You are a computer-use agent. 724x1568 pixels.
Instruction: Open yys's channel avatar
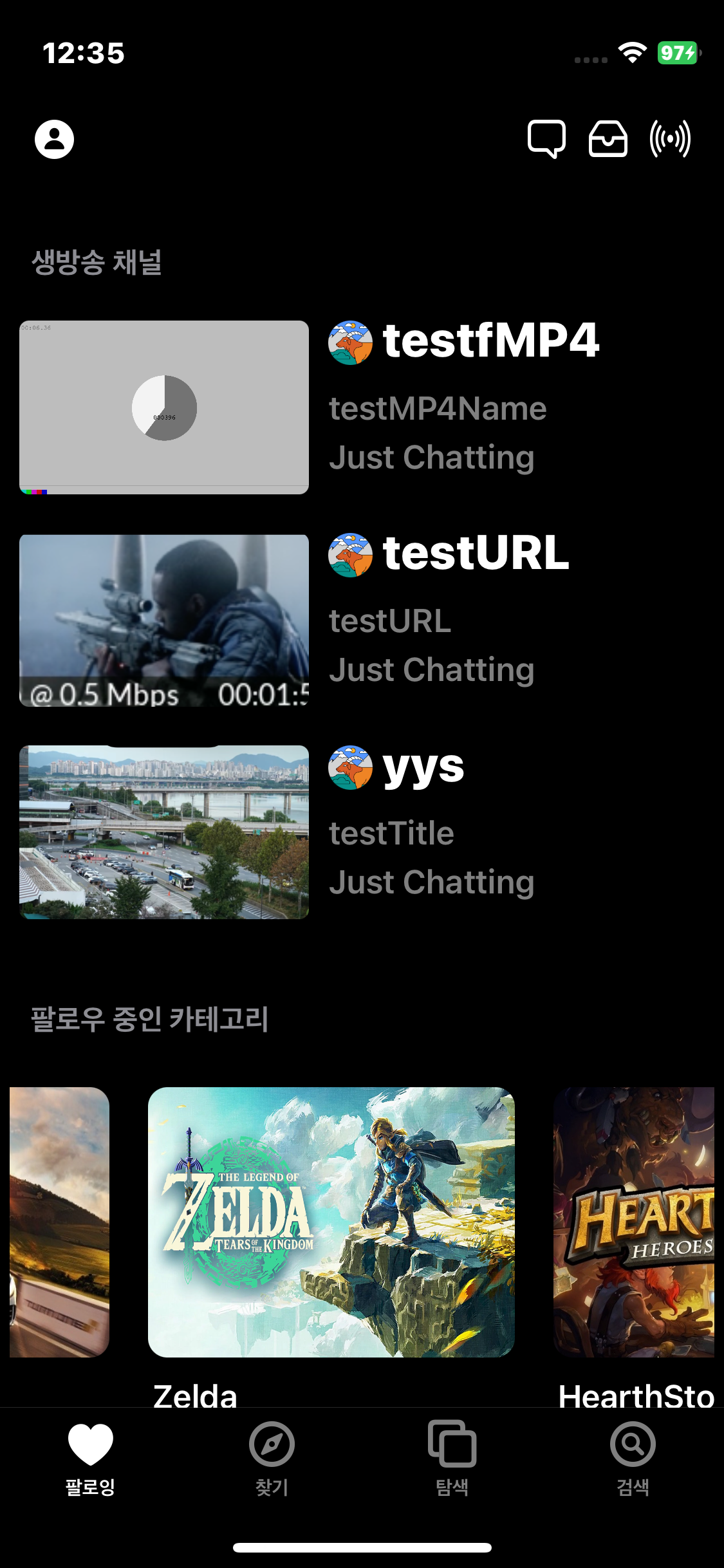349,767
